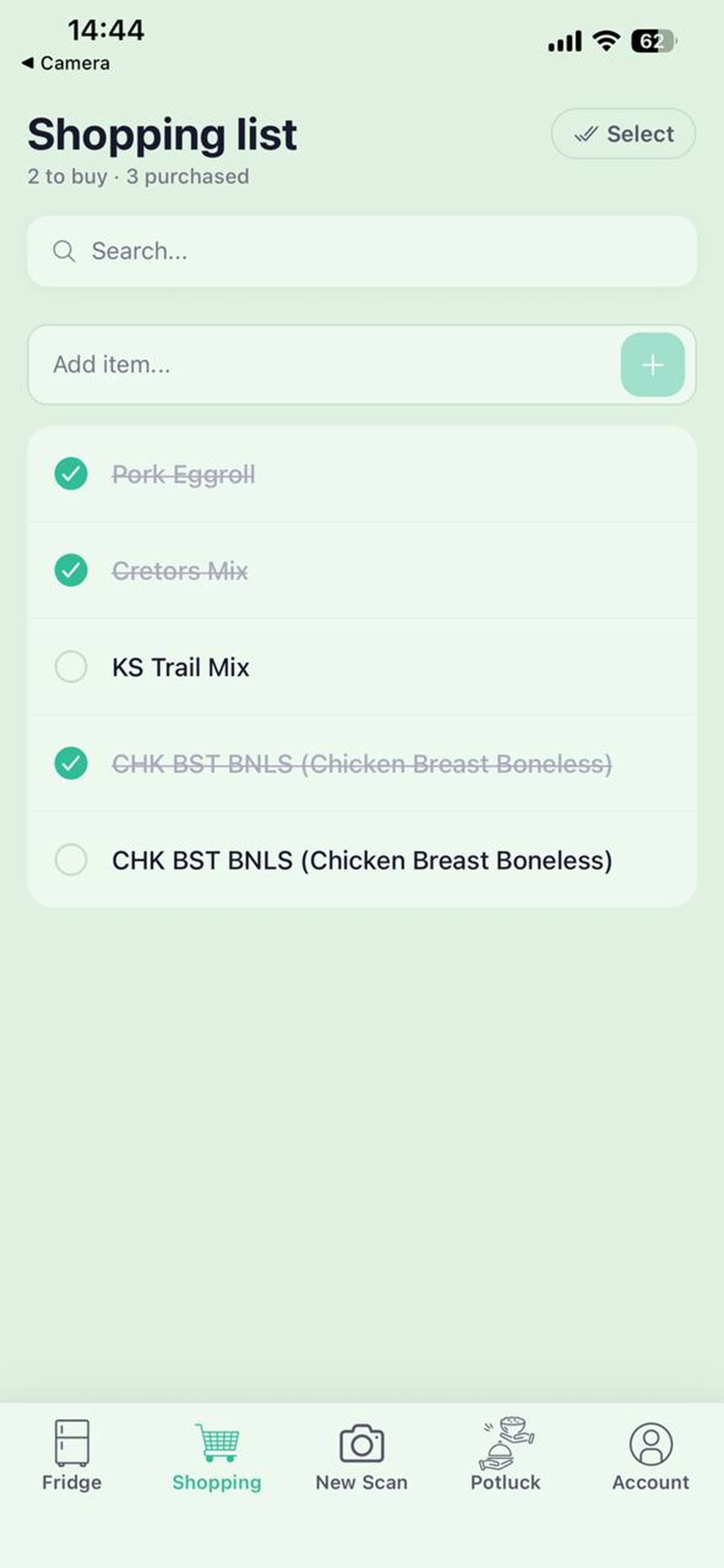Tap the double checkmark on Select button
The width and height of the screenshot is (724, 1568).
click(585, 134)
